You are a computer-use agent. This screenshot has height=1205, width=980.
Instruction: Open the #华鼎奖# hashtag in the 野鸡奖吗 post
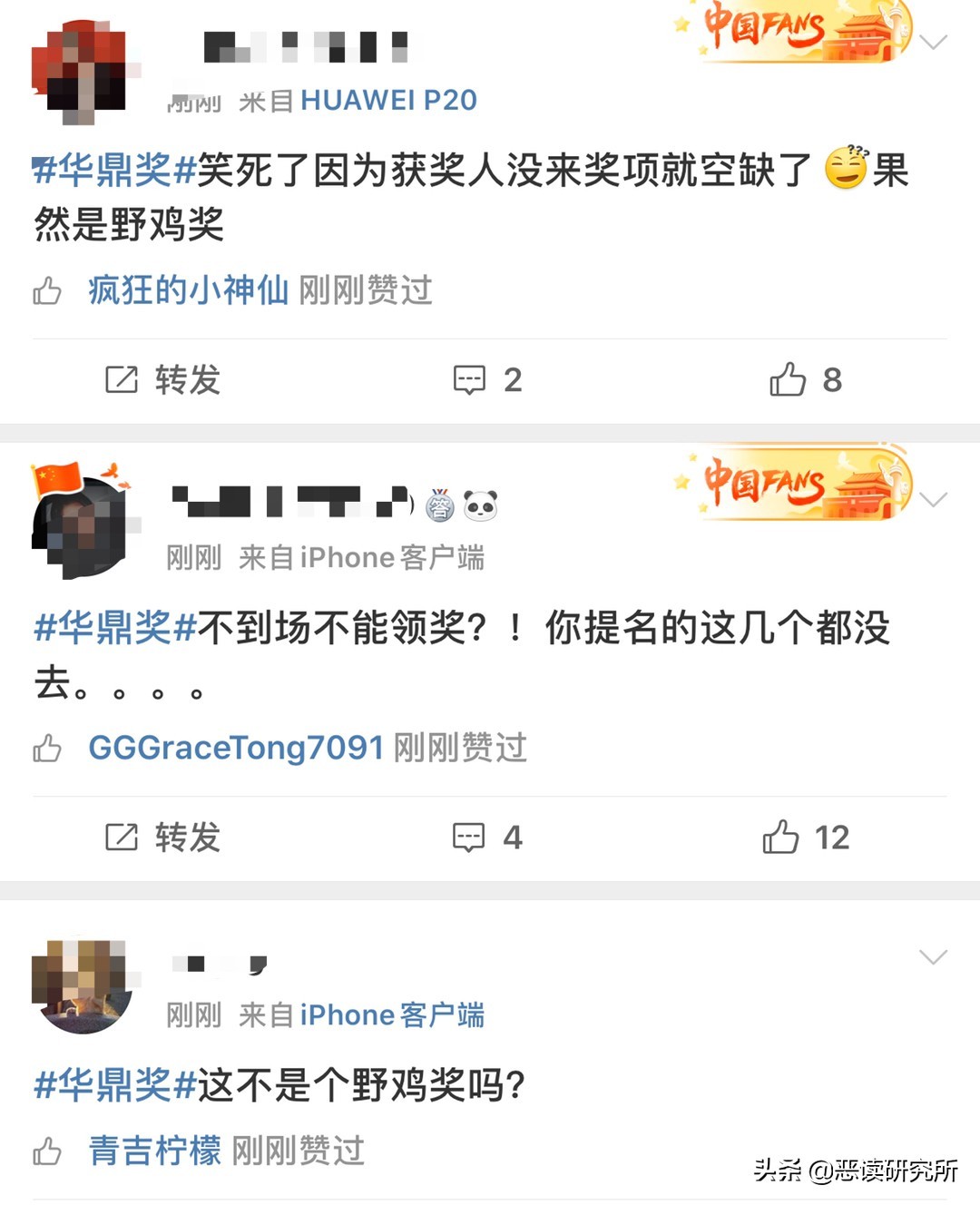115,1084
